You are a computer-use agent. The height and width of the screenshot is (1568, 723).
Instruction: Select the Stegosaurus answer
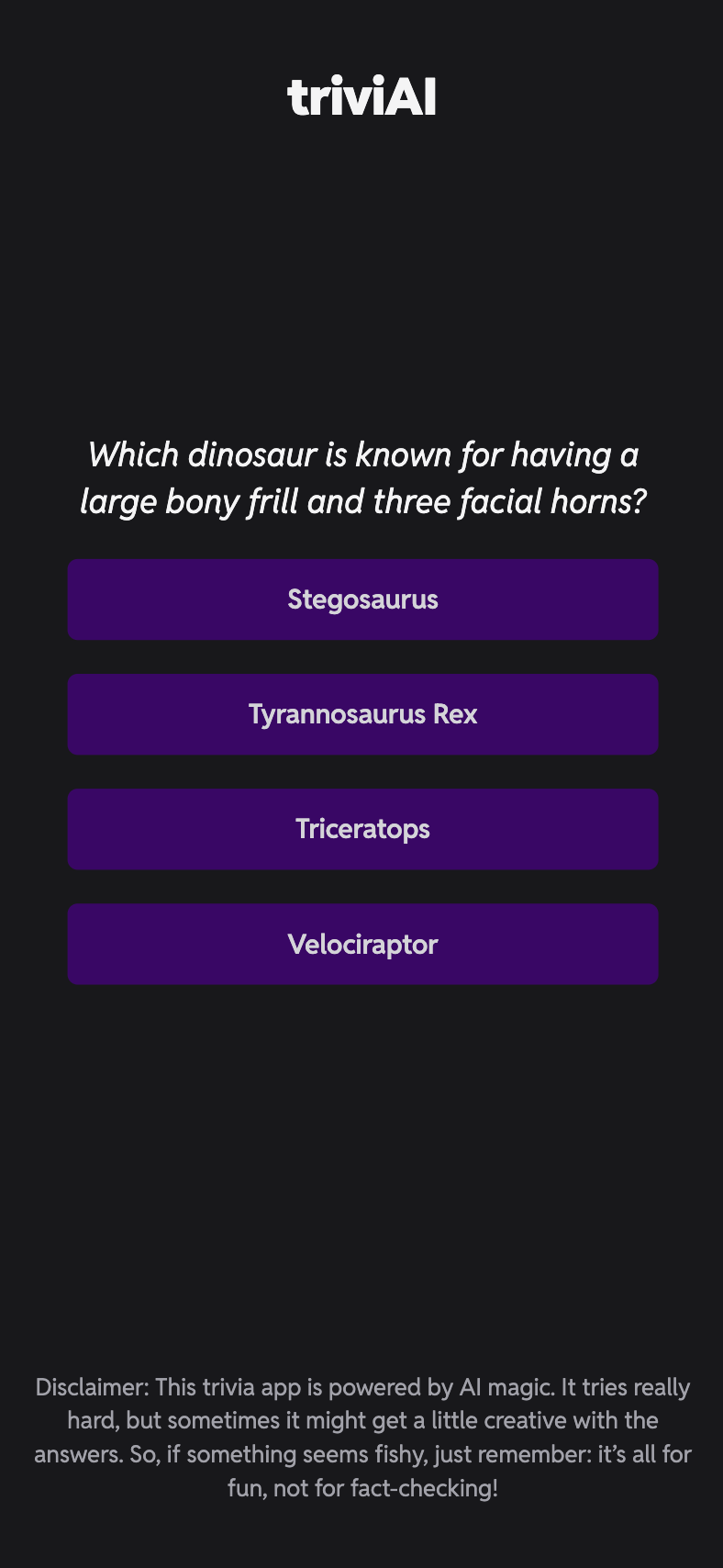click(362, 599)
